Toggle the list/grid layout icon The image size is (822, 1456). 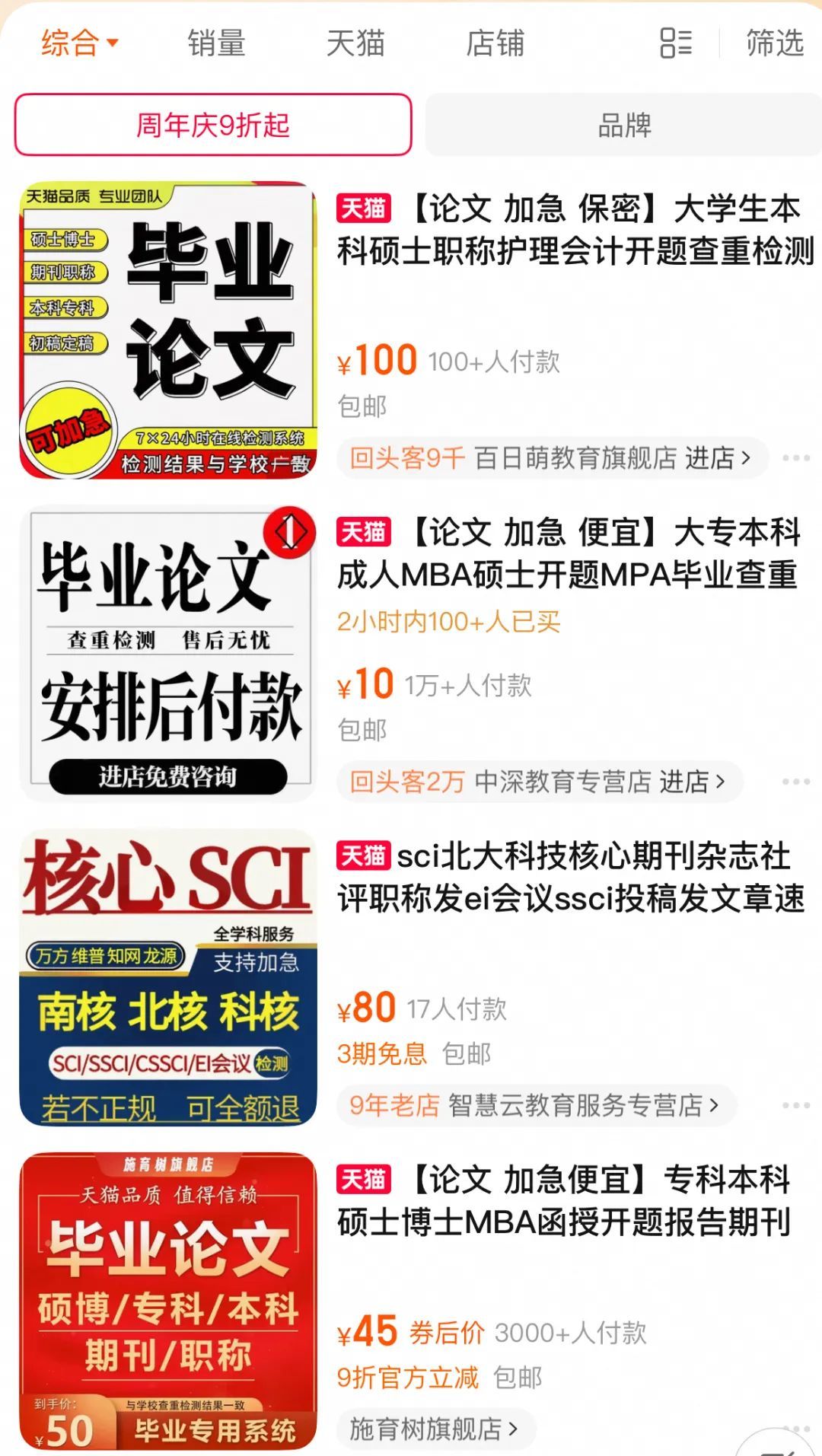tap(675, 43)
